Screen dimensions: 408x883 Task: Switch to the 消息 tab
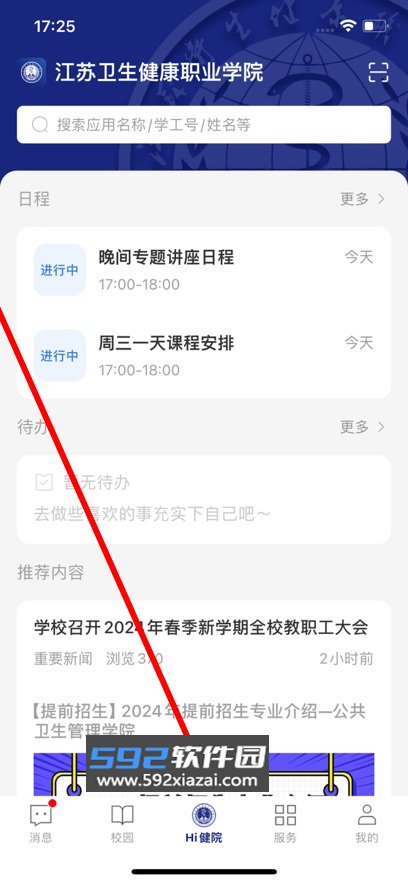coord(41,822)
